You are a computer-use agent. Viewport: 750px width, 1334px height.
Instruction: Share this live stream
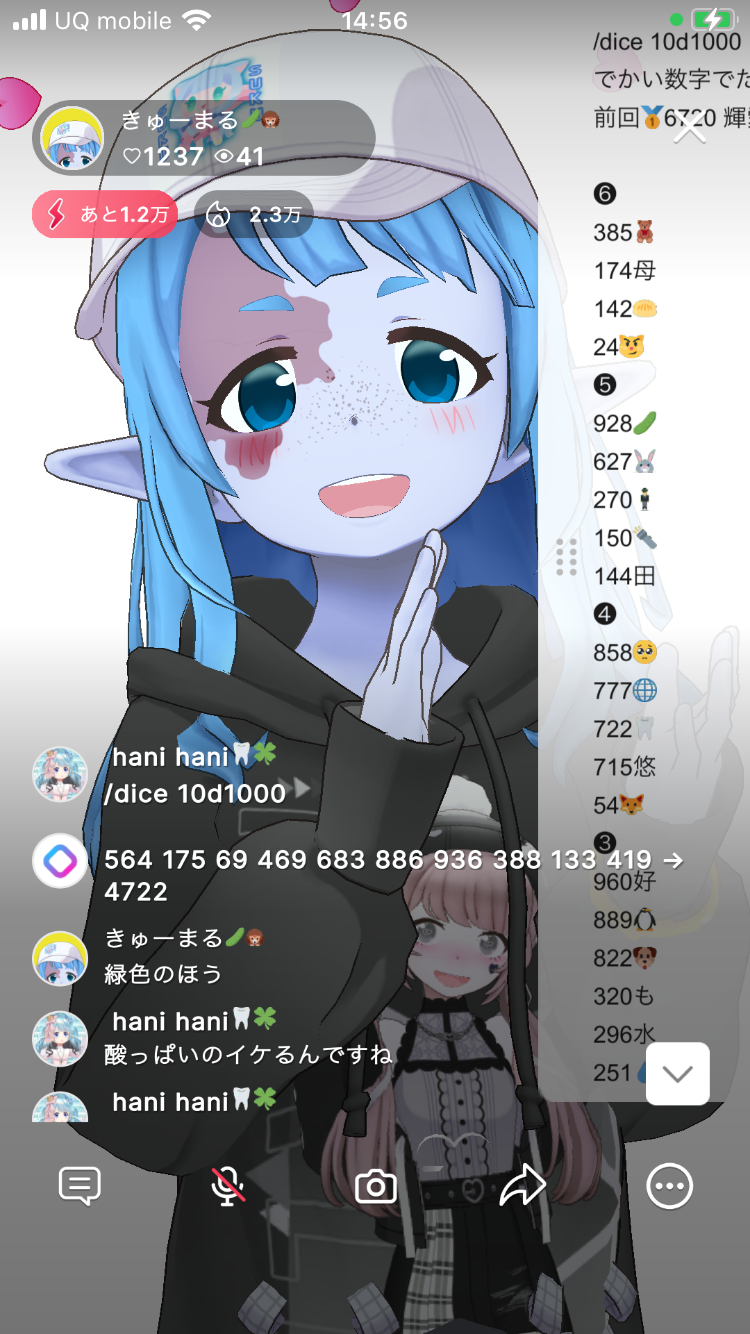point(522,1186)
